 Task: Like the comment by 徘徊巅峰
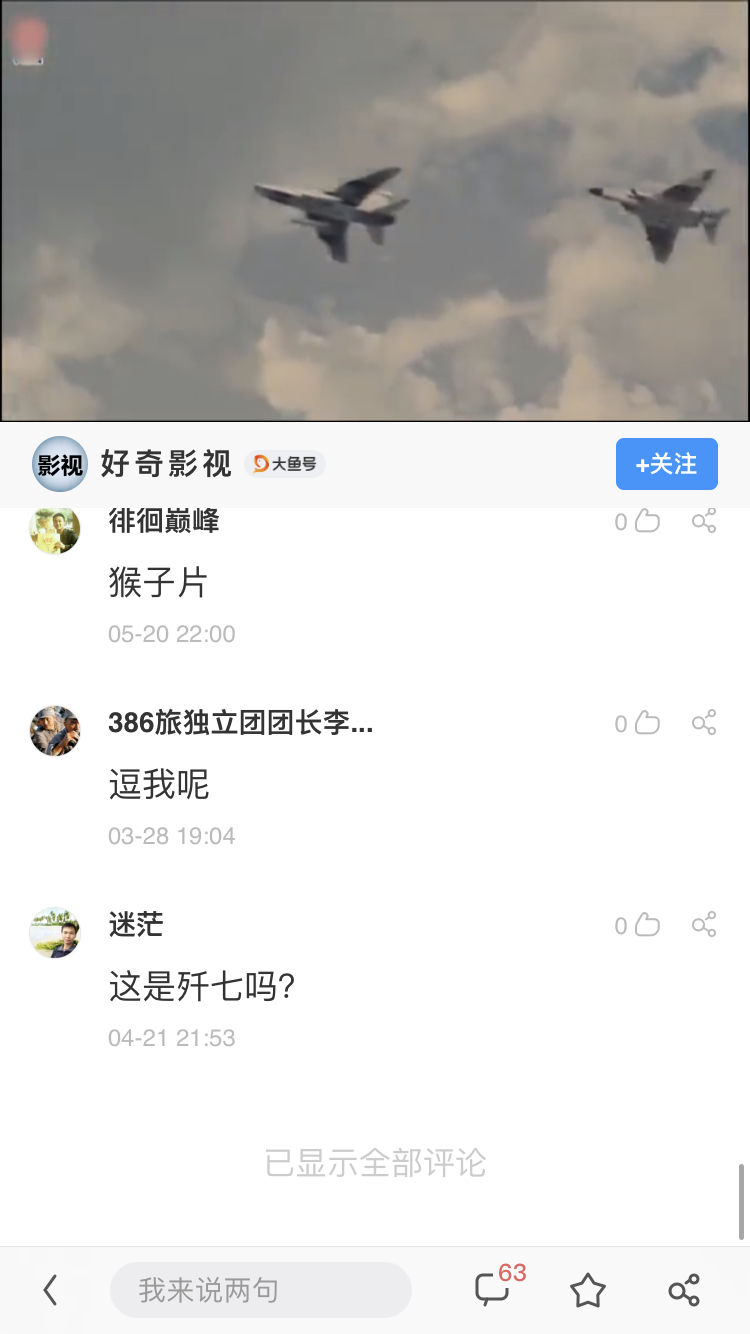coord(646,521)
